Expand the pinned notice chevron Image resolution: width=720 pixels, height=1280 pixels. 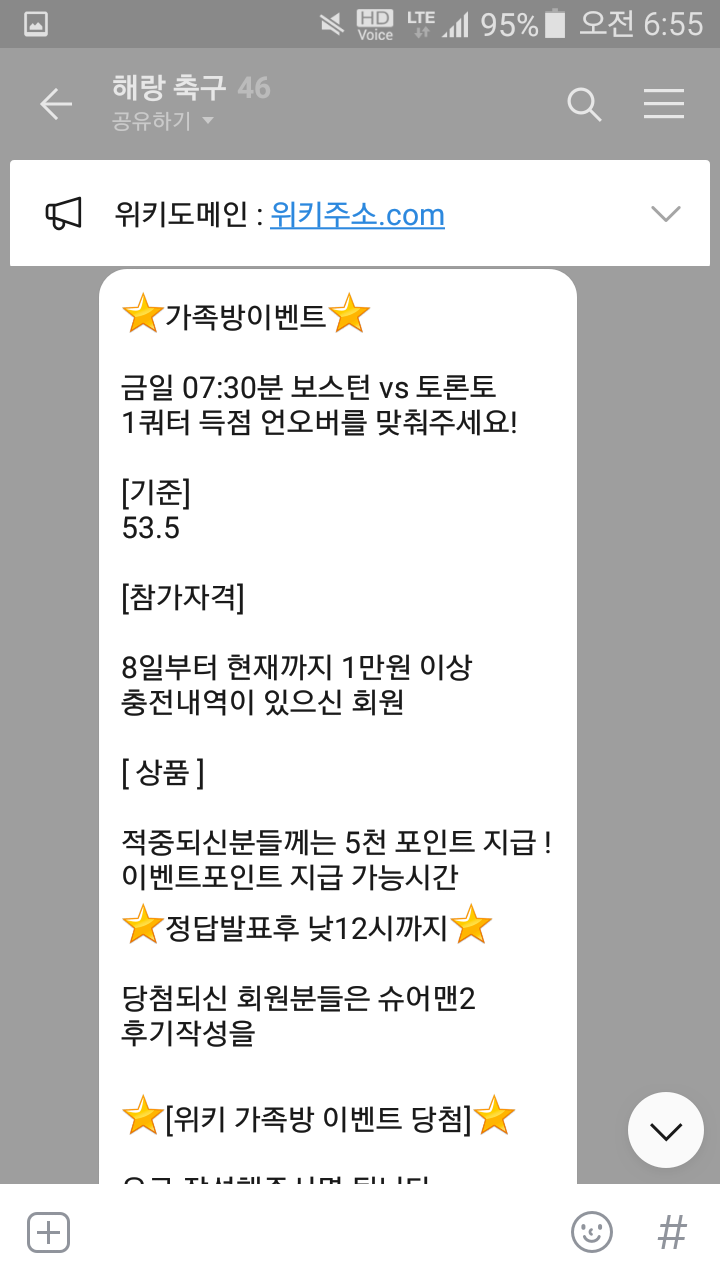tap(665, 213)
